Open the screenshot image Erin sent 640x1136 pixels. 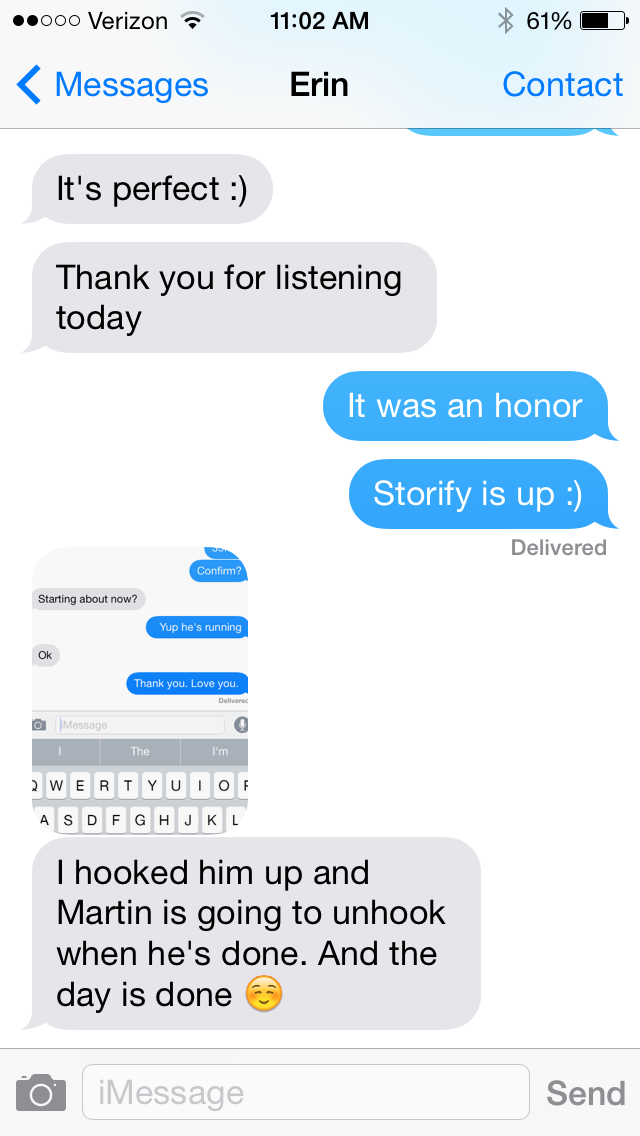click(140, 690)
